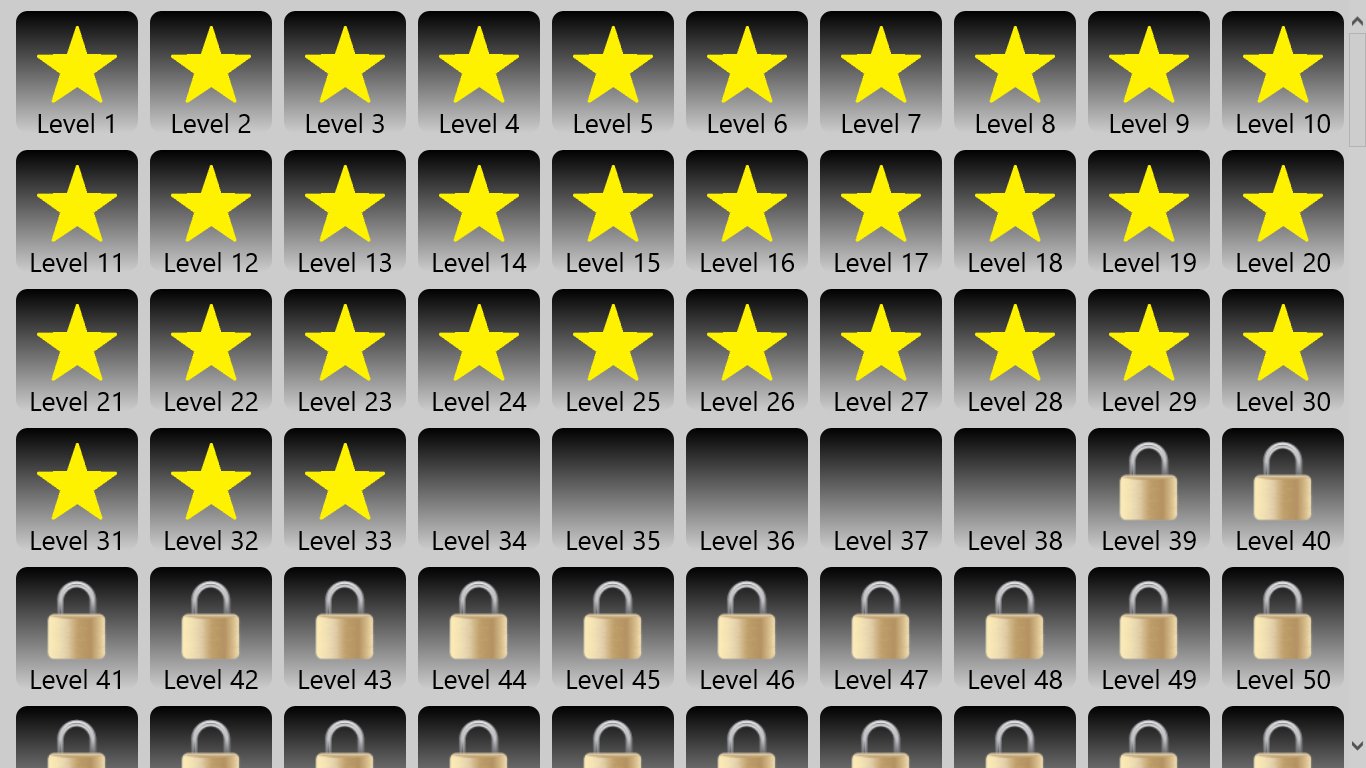Image resolution: width=1366 pixels, height=768 pixels.
Task: Choose Level 17
Action: click(x=881, y=212)
